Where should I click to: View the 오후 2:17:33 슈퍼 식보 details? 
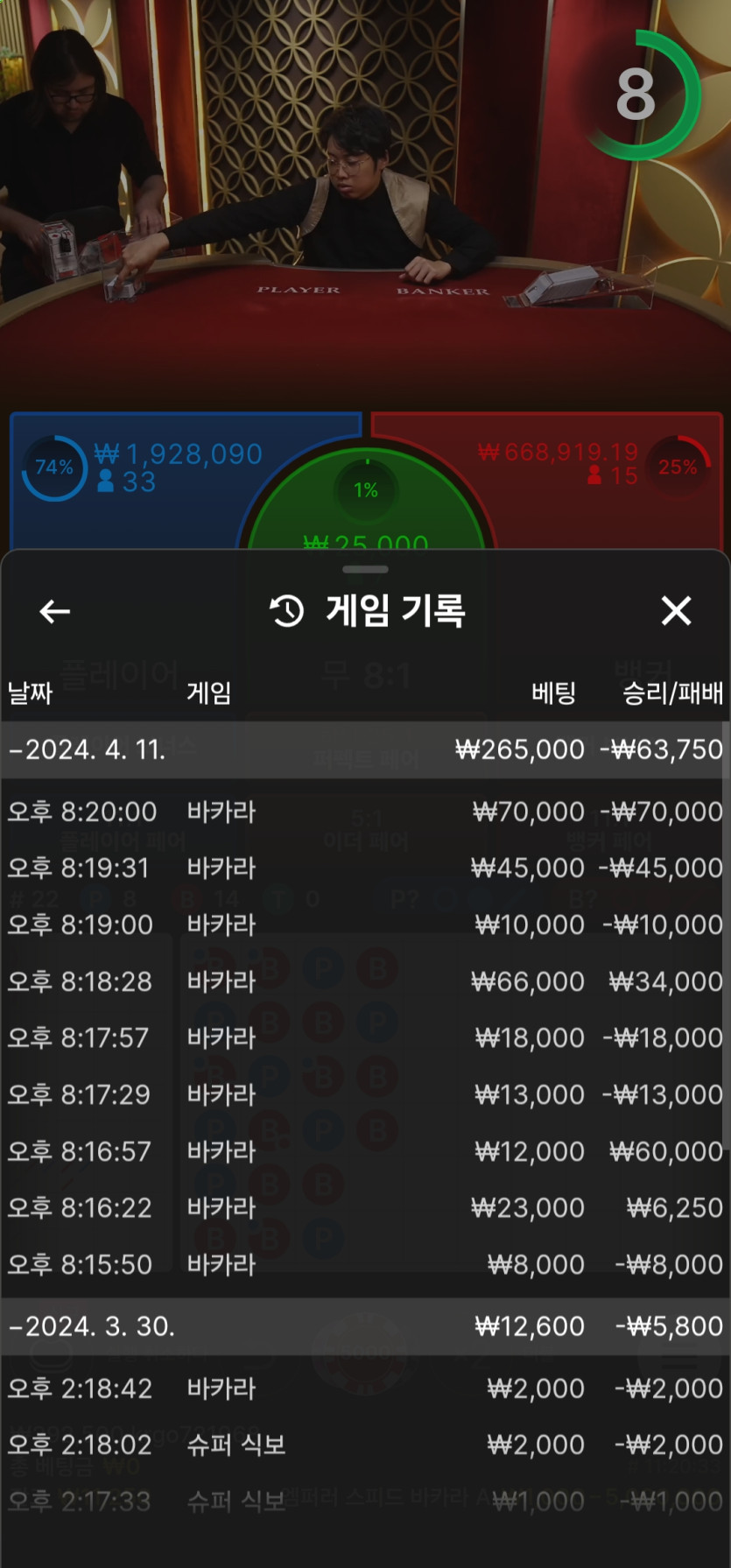[x=365, y=1502]
